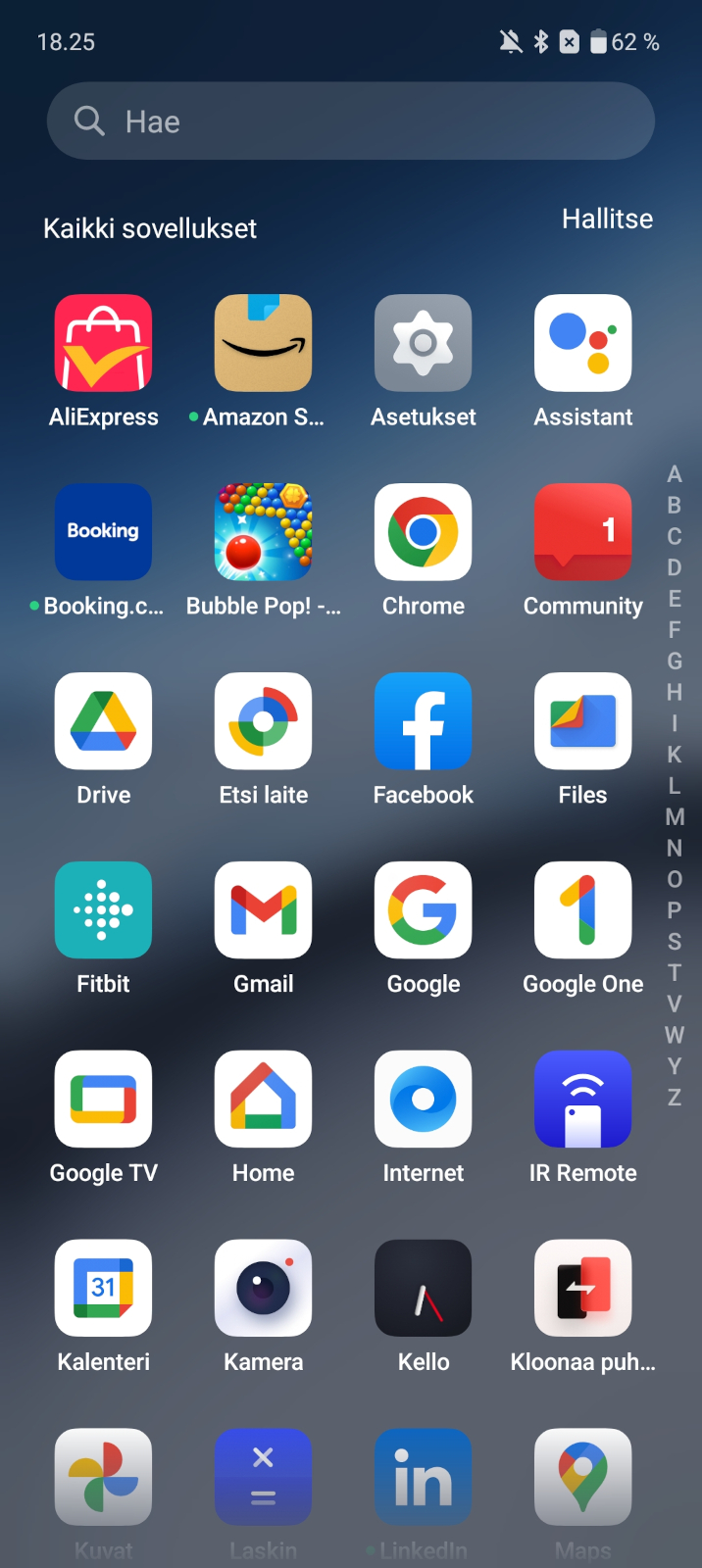This screenshot has height=1568, width=702.
Task: Jump to letter M in alphabet index
Action: coord(675,816)
